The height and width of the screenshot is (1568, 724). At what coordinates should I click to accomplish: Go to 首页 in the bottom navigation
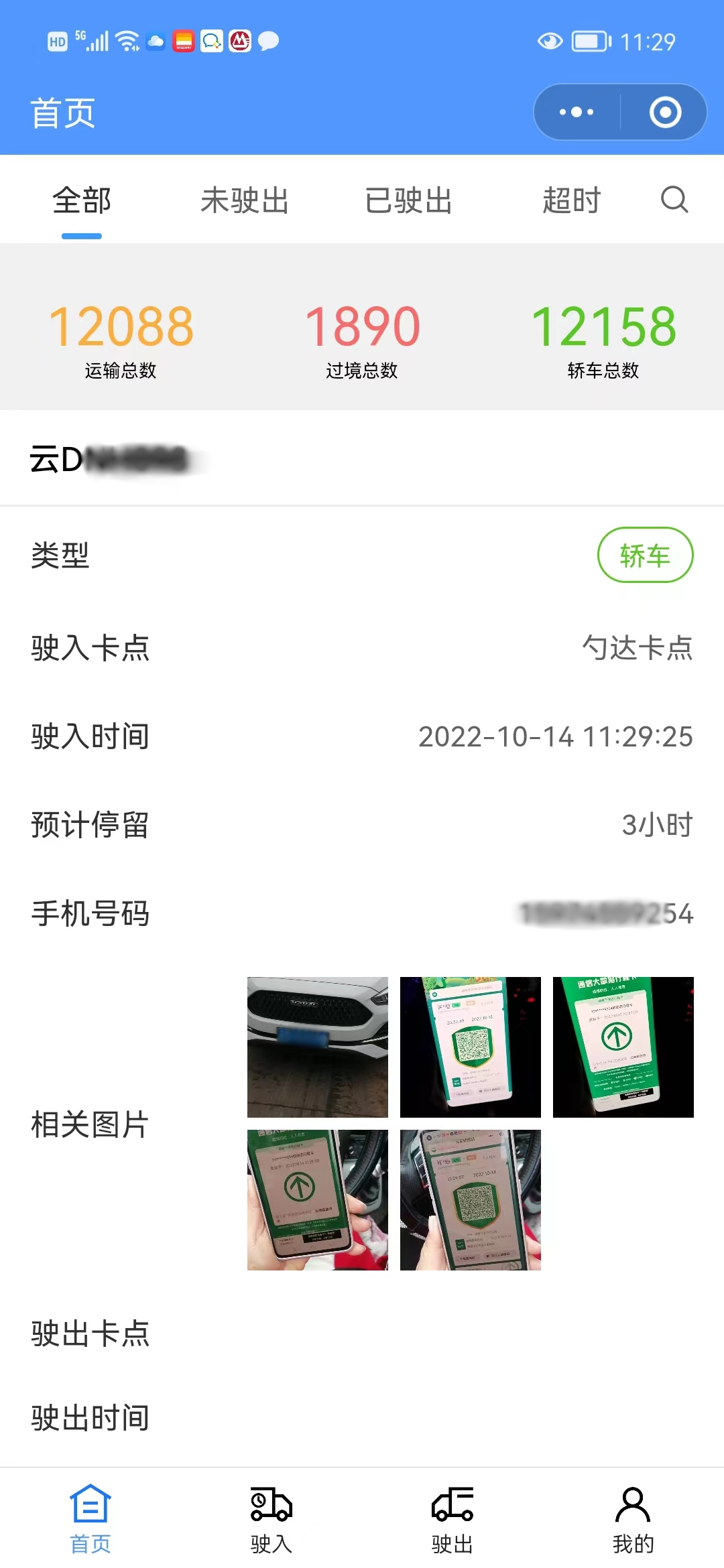pos(90,1518)
